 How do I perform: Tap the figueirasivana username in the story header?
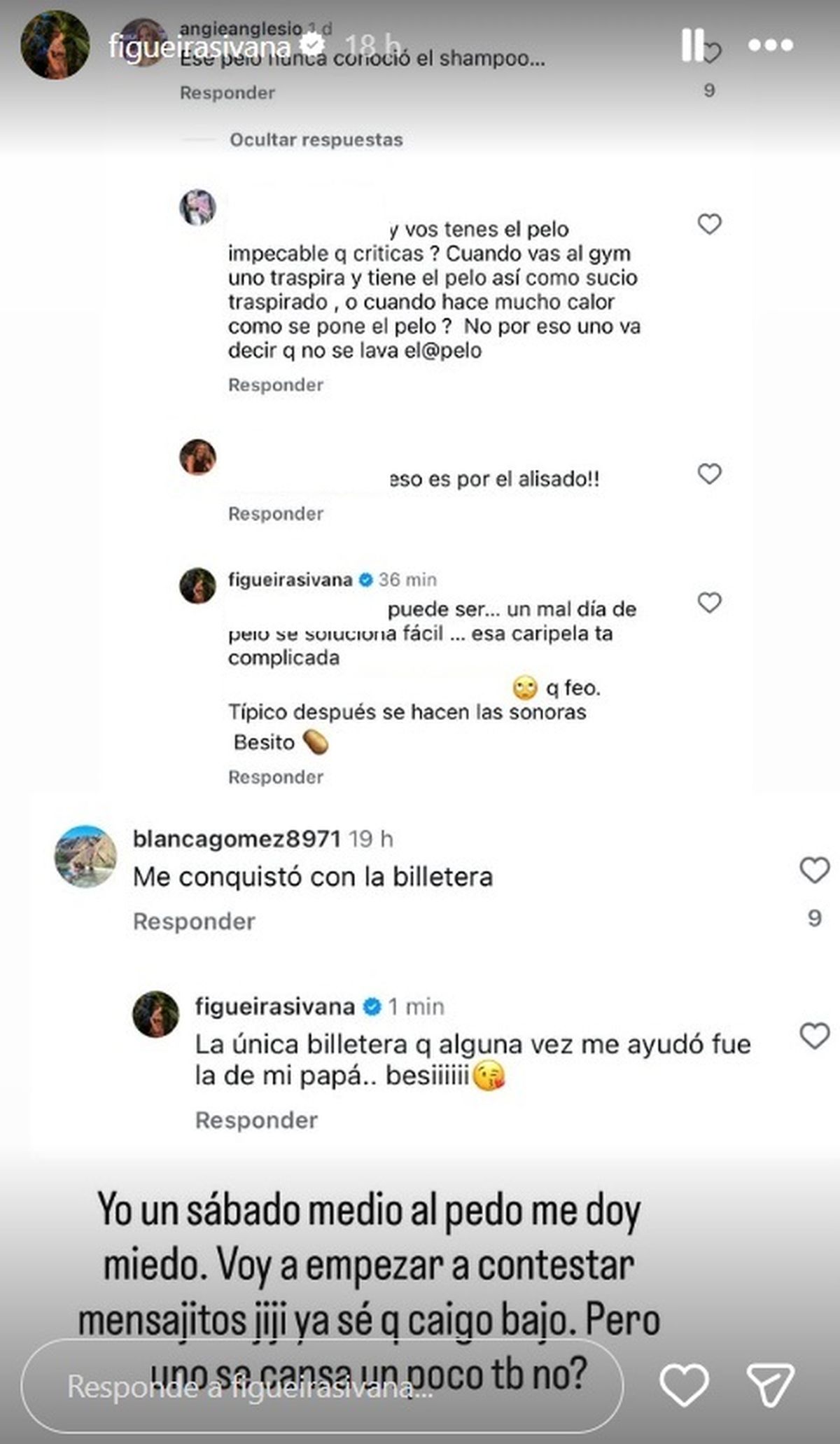click(199, 47)
